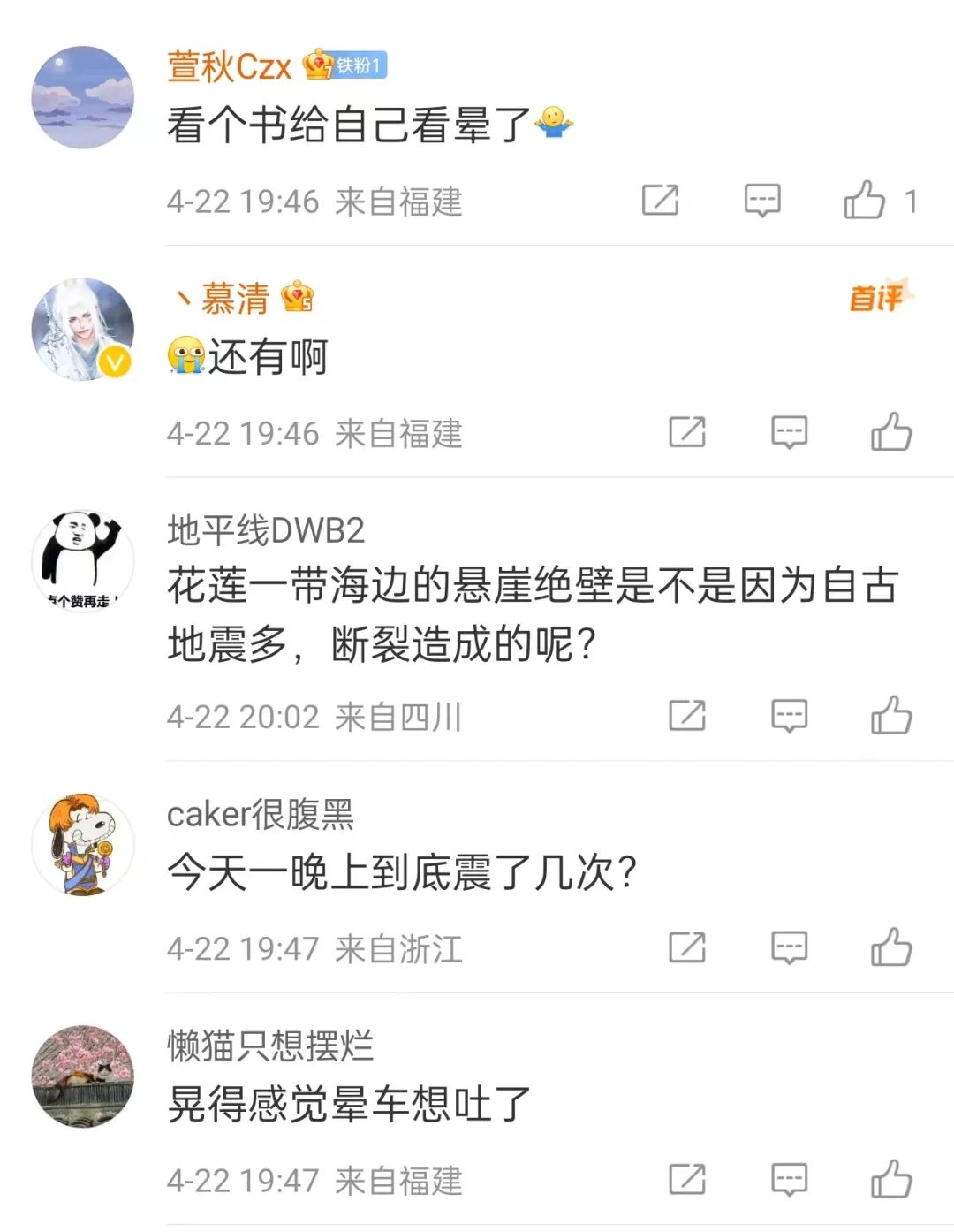
Task: Open 懒猫只想摆烂's profile avatar
Action: [x=83, y=1076]
